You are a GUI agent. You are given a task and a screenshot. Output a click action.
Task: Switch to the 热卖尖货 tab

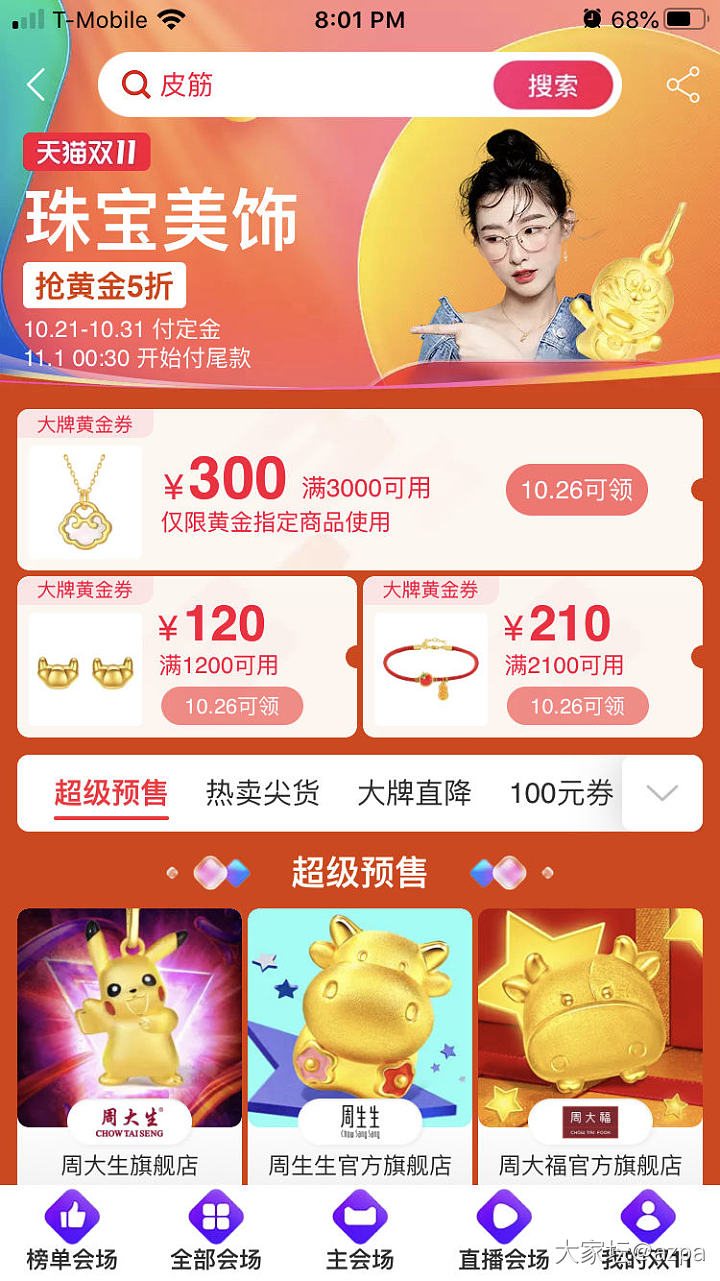(262, 793)
